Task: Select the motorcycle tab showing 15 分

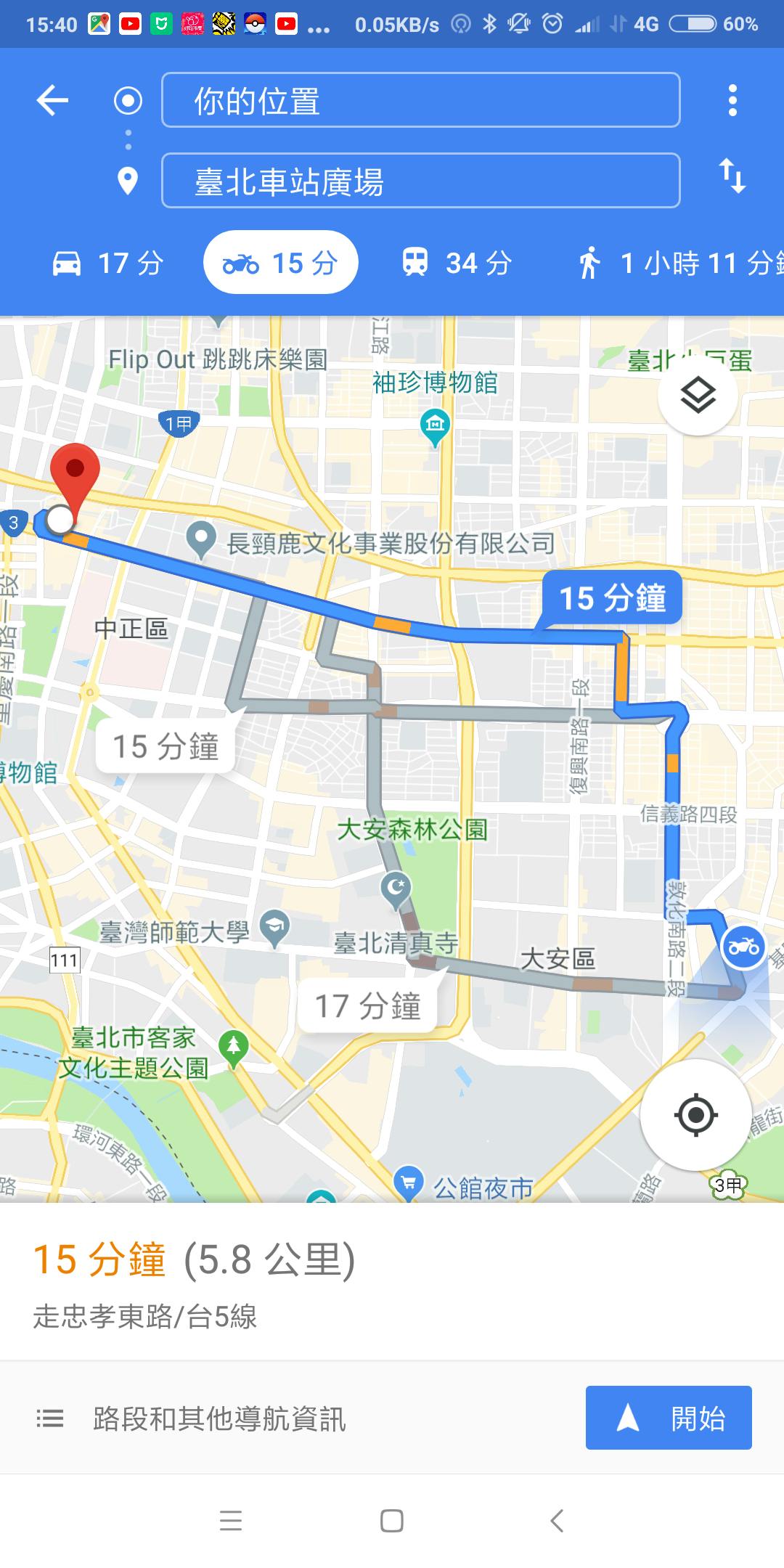Action: 280,263
